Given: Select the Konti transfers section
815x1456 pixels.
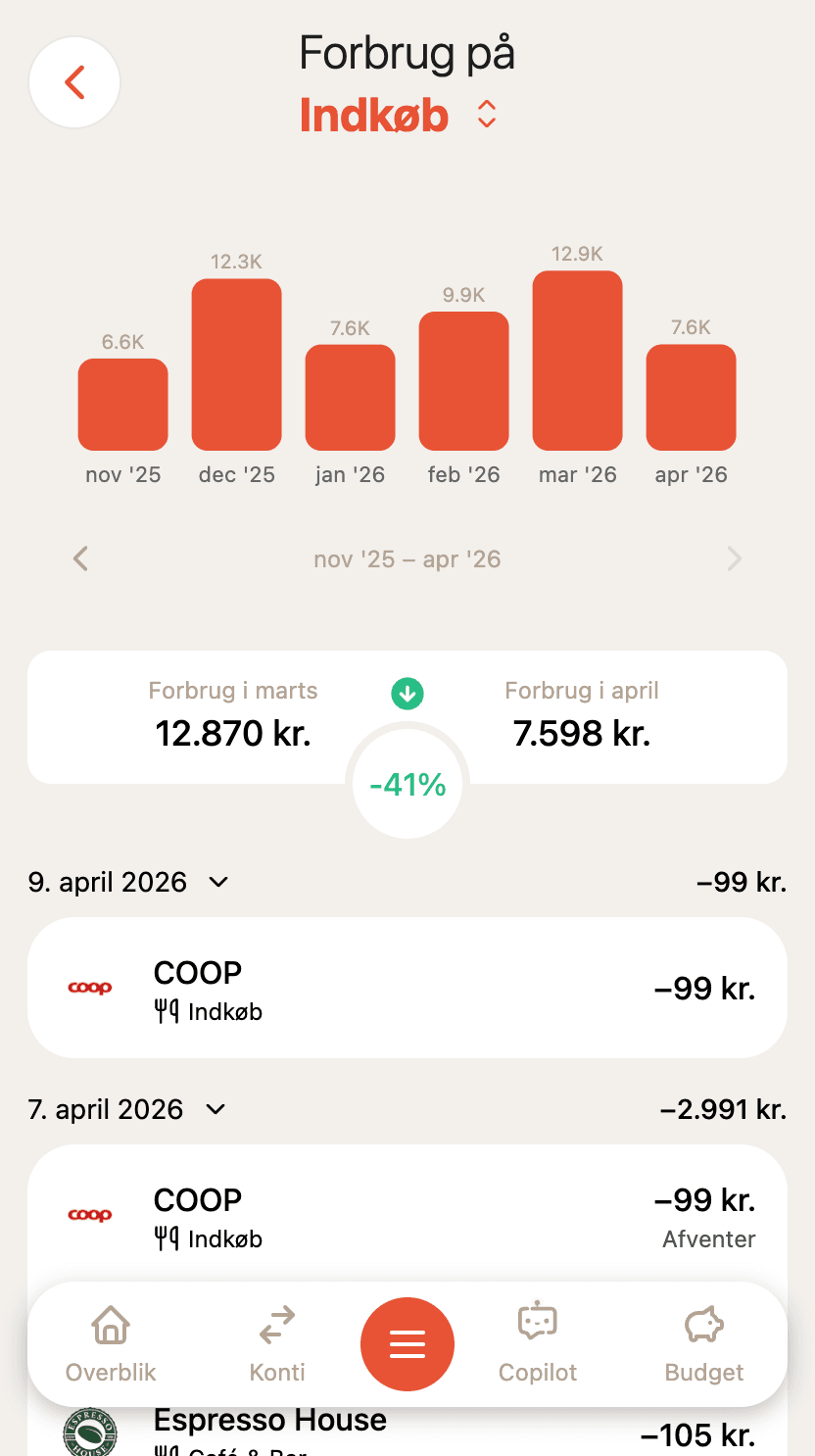Looking at the screenshot, I should pos(276,1343).
